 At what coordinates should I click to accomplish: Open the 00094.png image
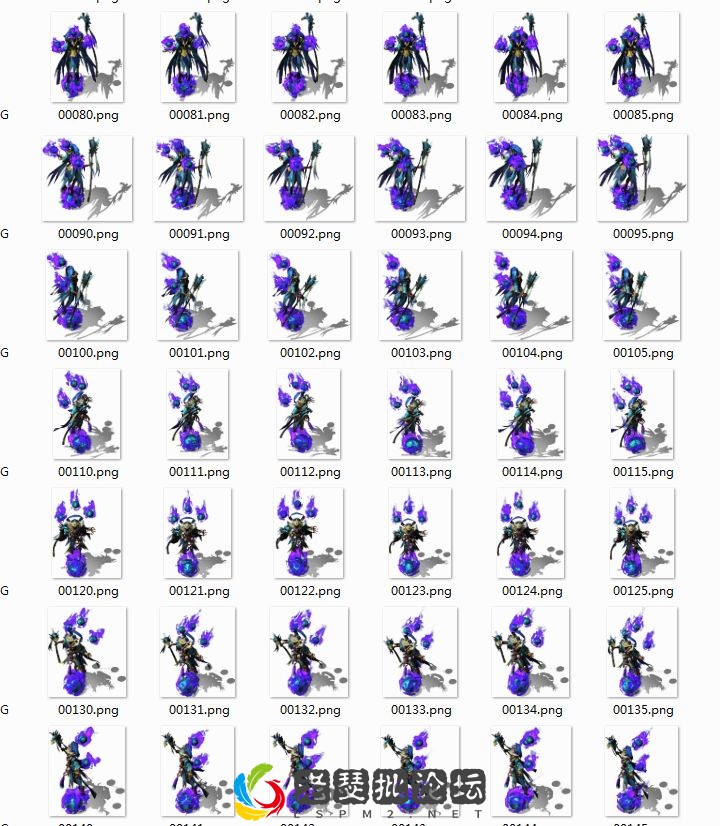coord(531,178)
